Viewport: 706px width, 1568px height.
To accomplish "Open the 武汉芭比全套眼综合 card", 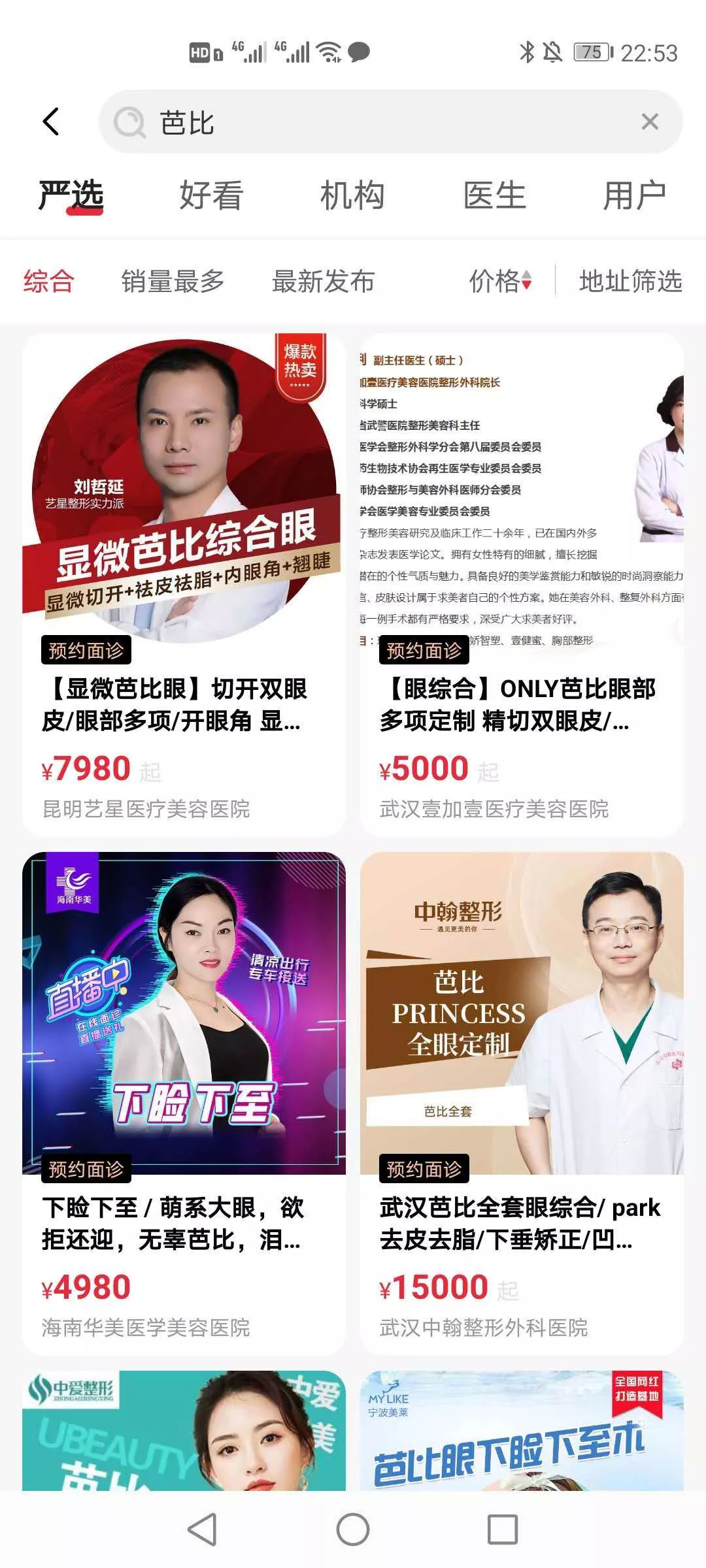I will (x=522, y=1103).
